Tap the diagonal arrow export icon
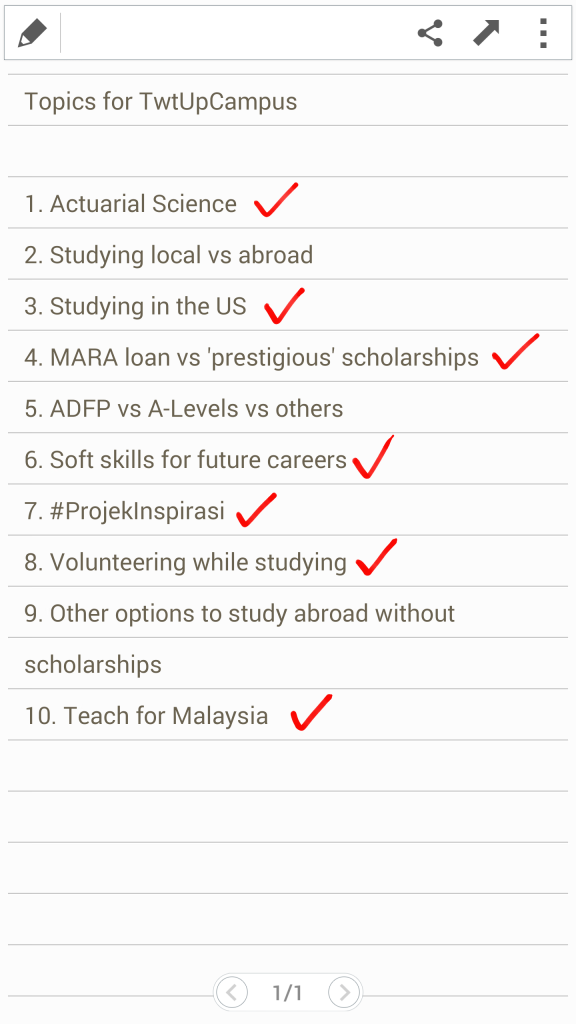 [487, 33]
